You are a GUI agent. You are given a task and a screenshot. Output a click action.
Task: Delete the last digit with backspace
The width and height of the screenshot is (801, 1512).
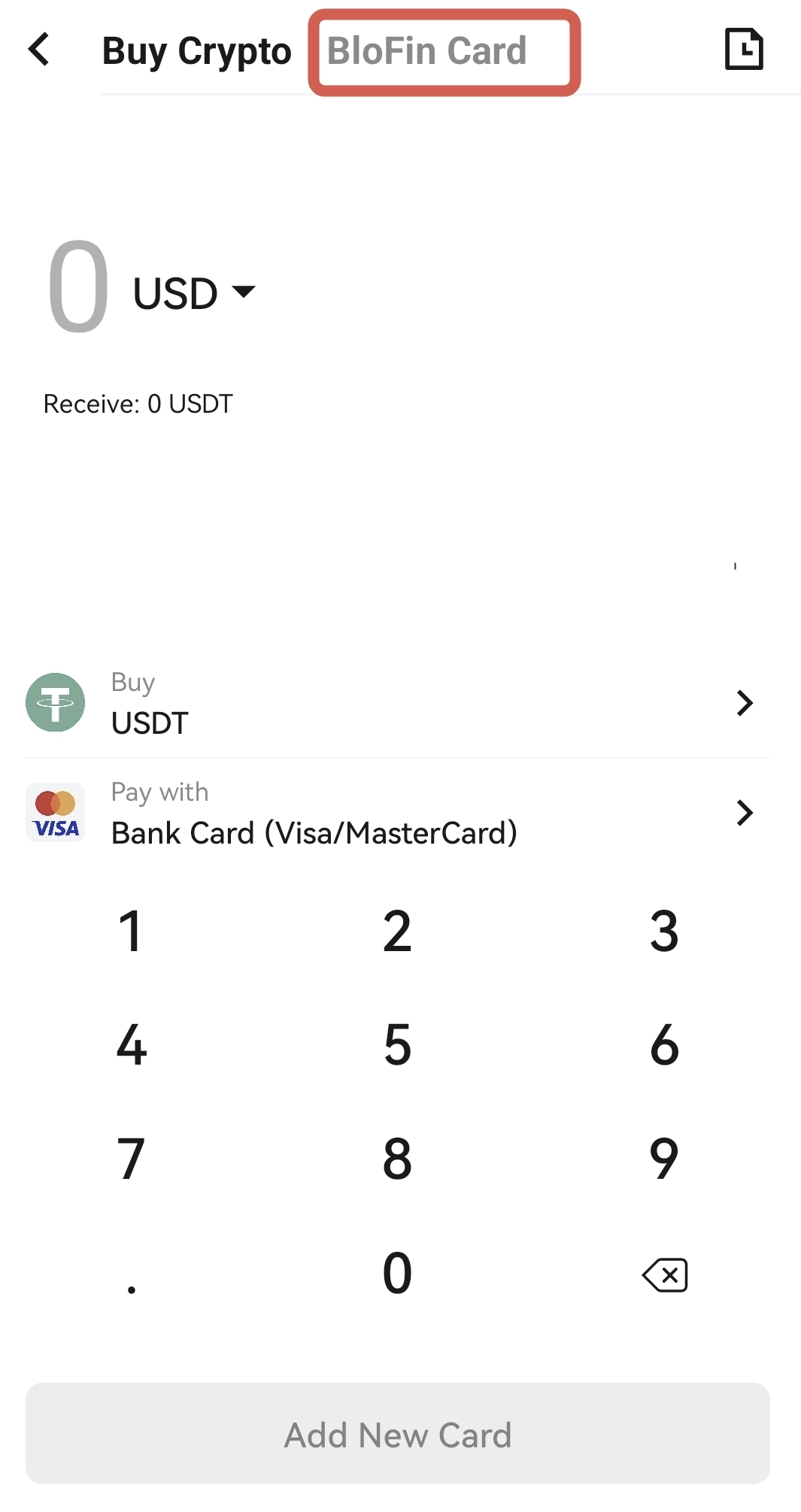[665, 1275]
